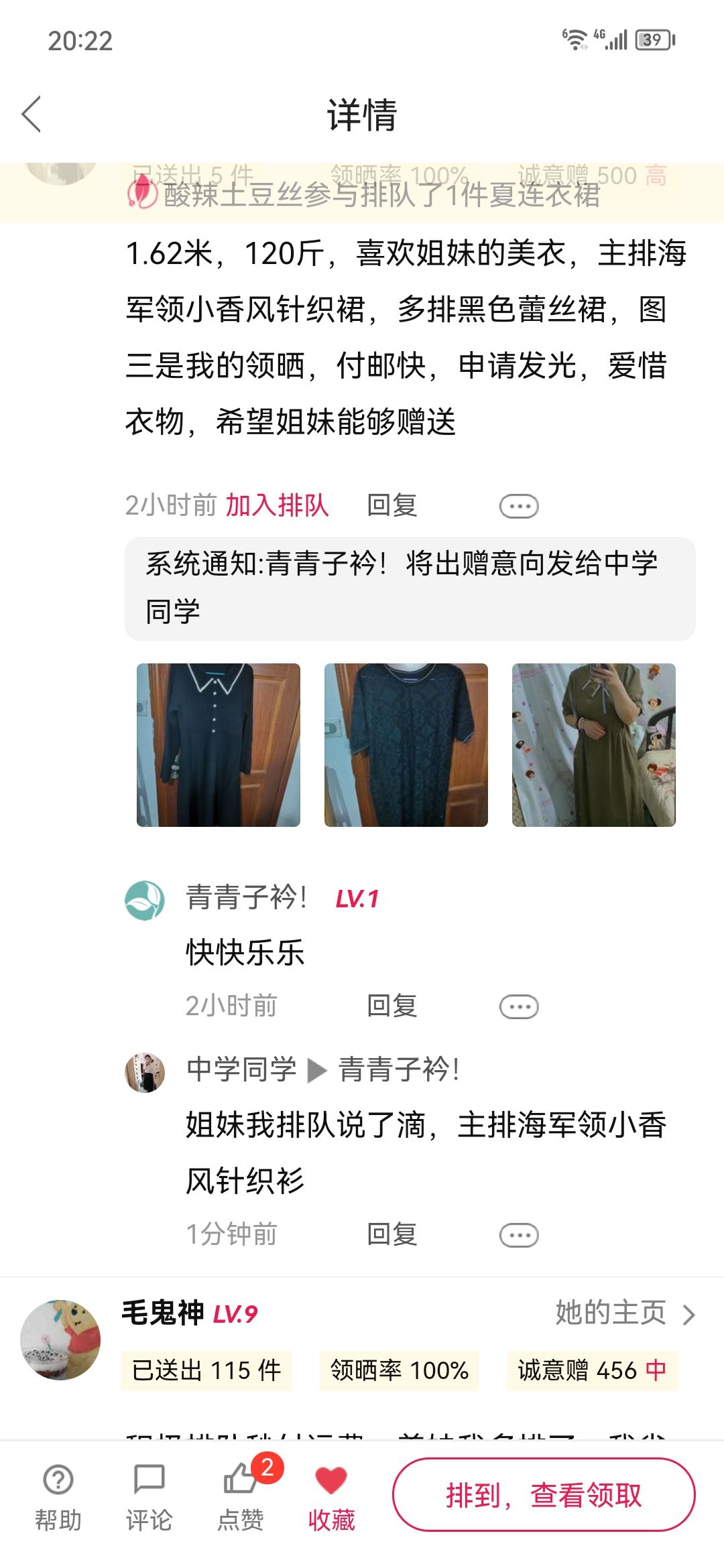Tap 排到，查看领取 button
The image size is (724, 1568).
pyautogui.click(x=544, y=1495)
